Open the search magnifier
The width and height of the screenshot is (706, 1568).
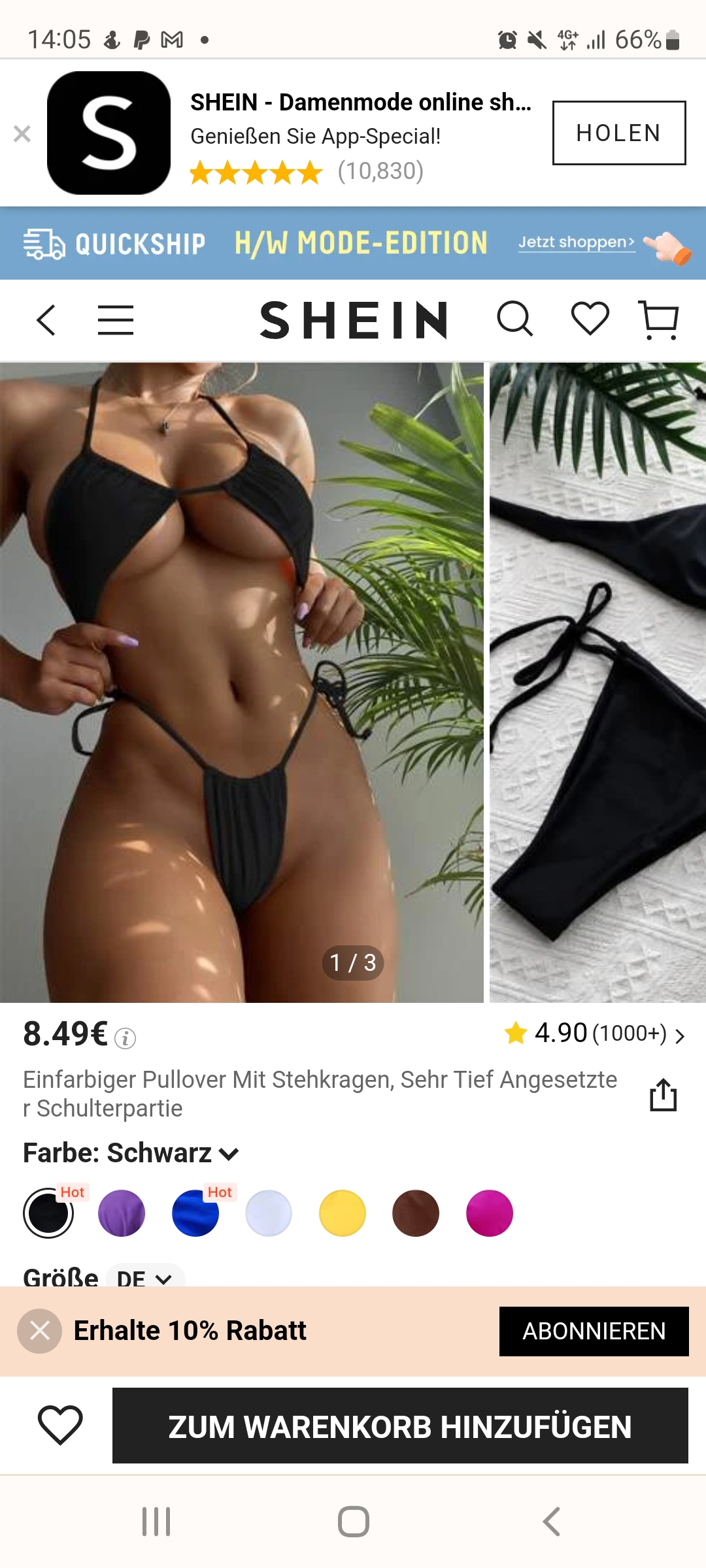tap(515, 319)
